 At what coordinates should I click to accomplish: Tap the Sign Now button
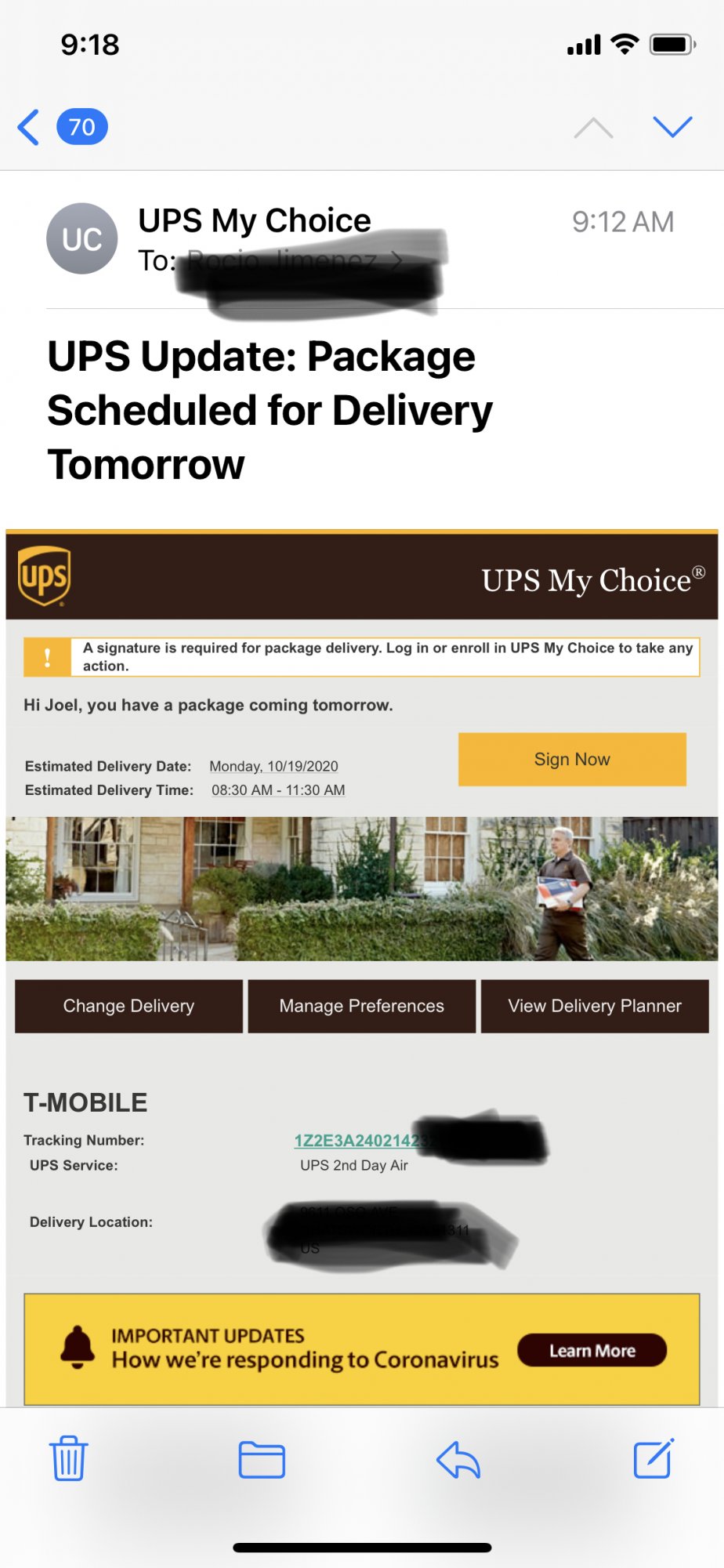572,759
